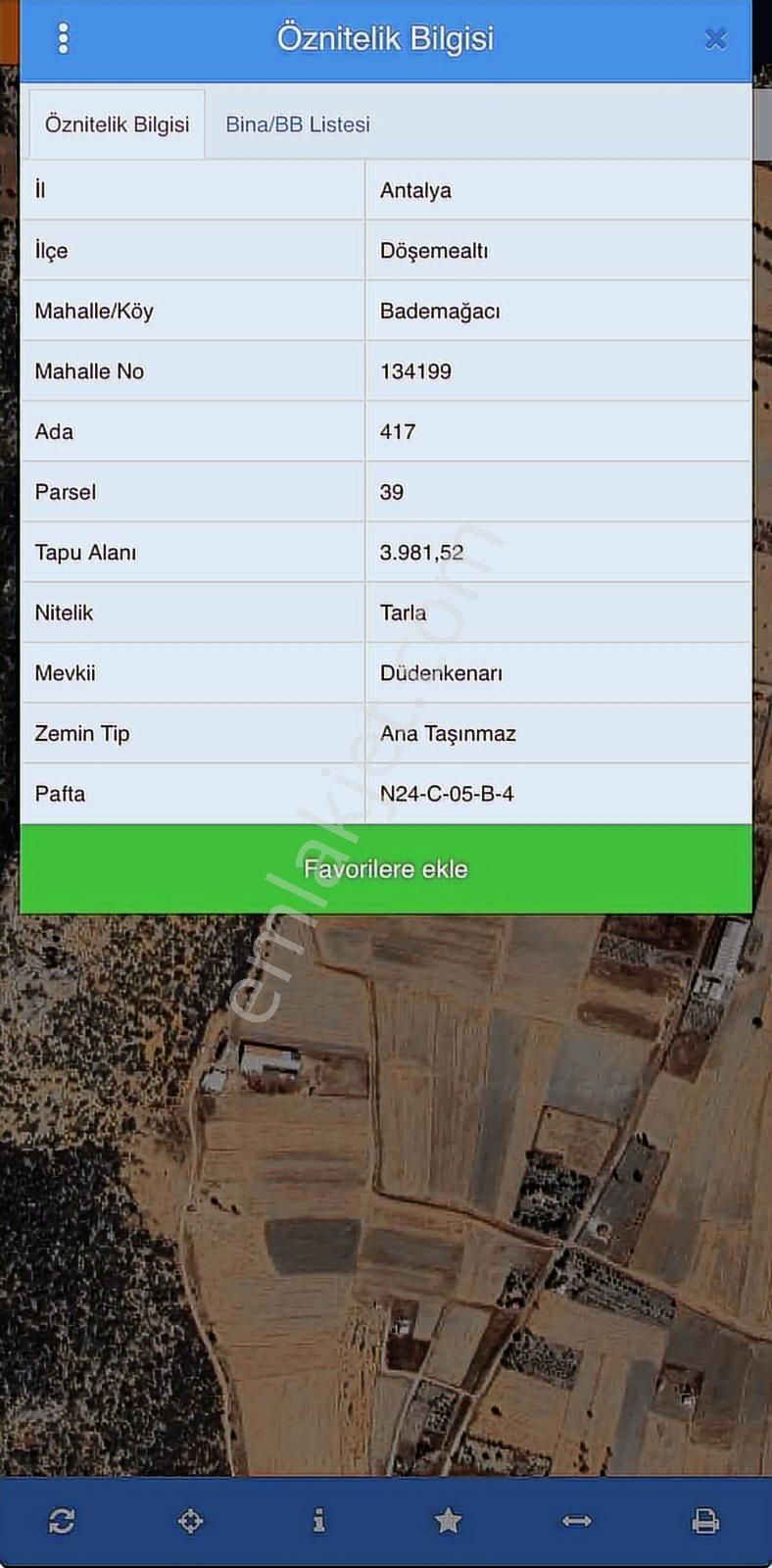Image resolution: width=772 pixels, height=1568 pixels.
Task: Close the Öznitelik Bilgisi panel
Action: click(715, 39)
